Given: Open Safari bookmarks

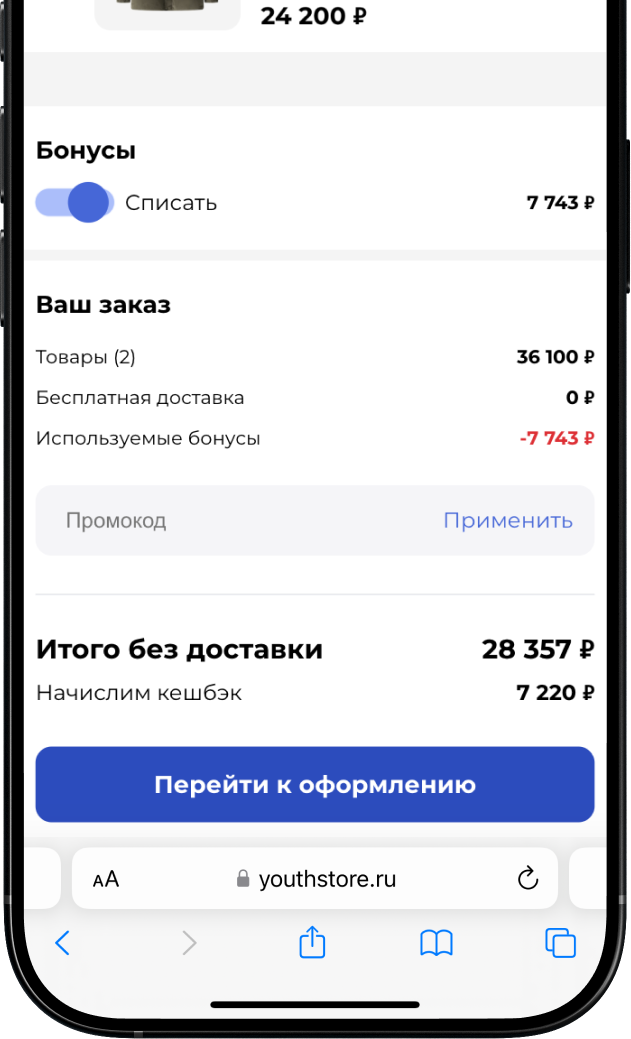Looking at the screenshot, I should click(x=436, y=942).
